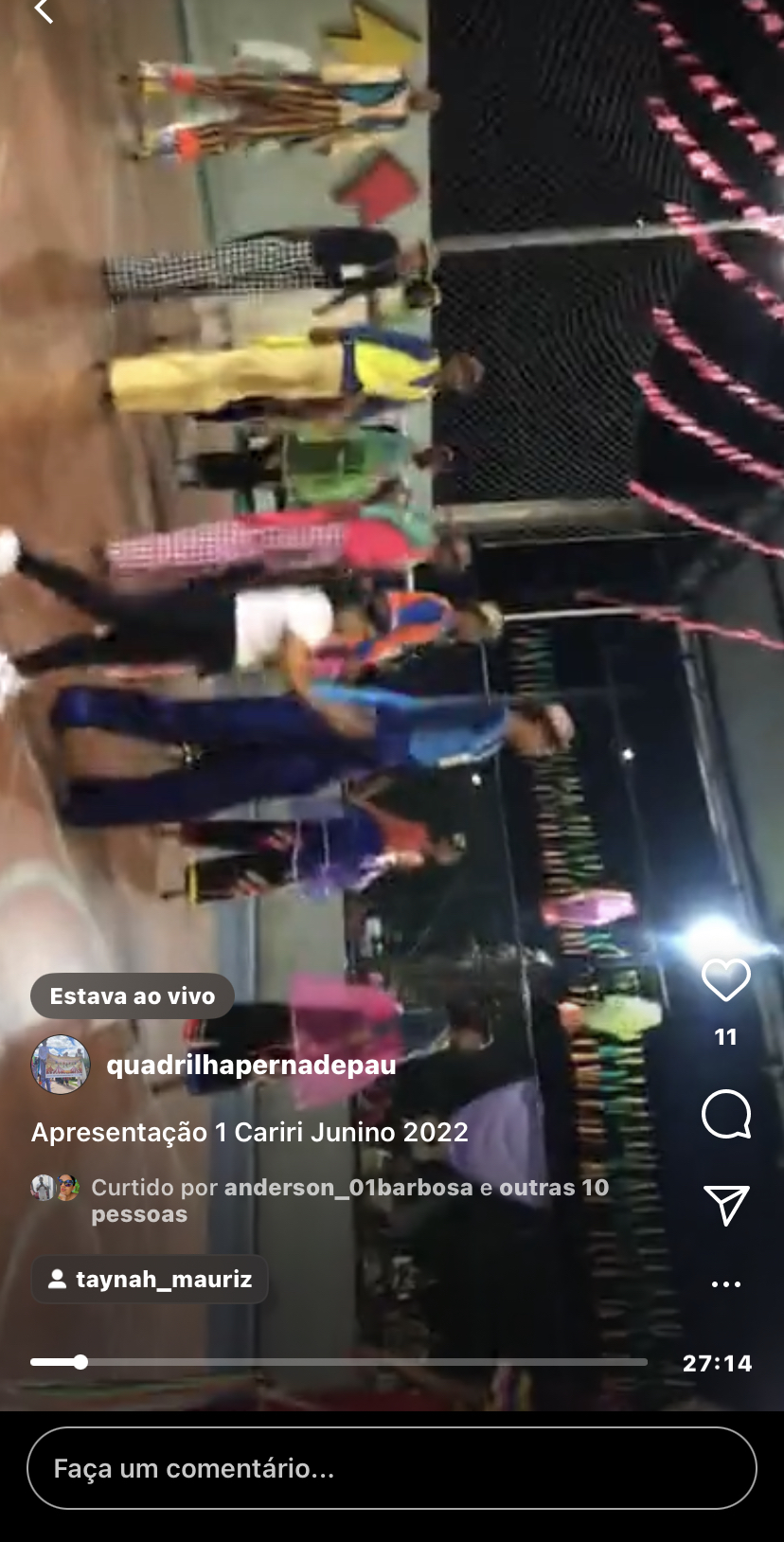This screenshot has width=784, height=1542.
Task: Share the video via paper plane icon
Action: click(726, 1205)
